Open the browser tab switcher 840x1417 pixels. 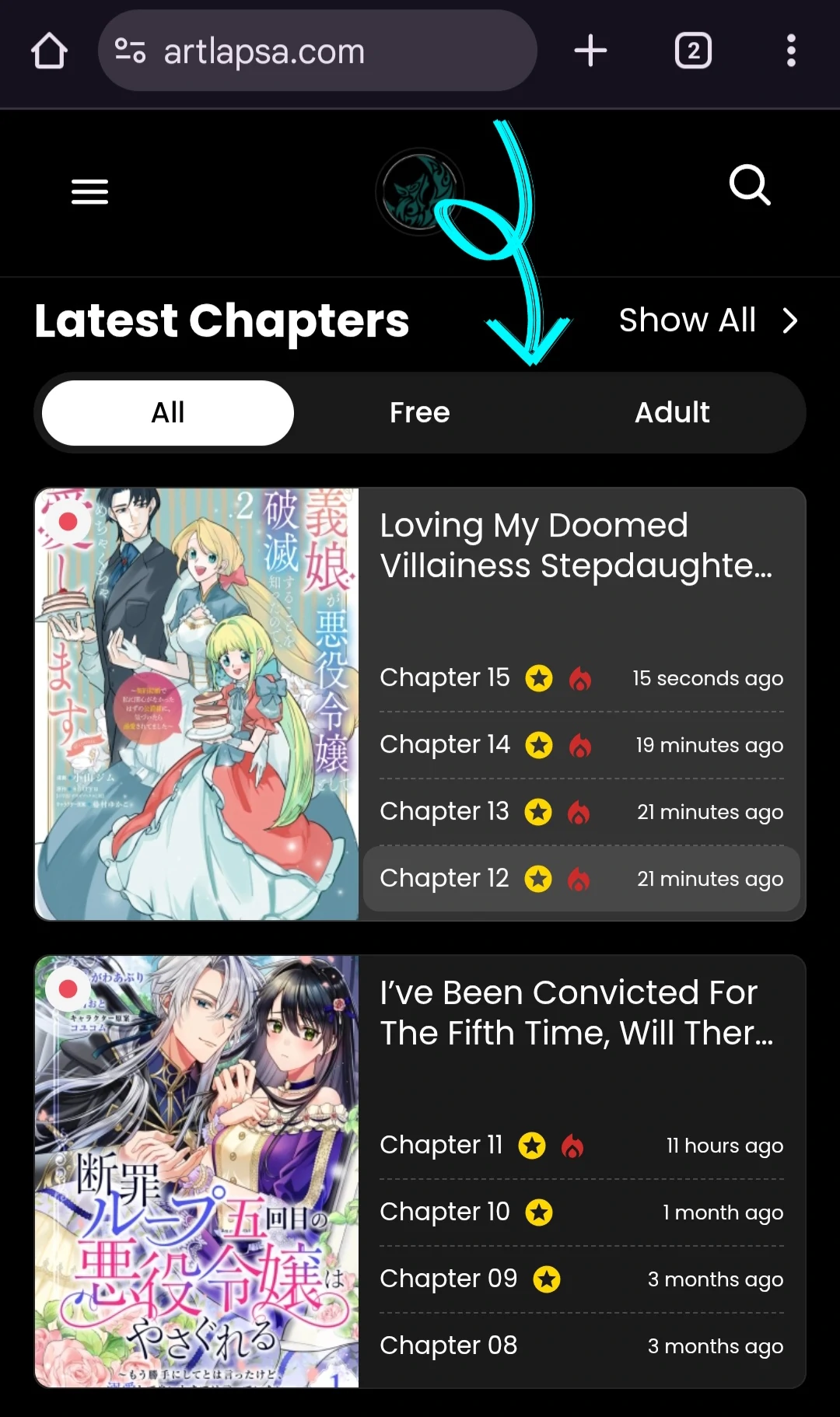tap(693, 51)
